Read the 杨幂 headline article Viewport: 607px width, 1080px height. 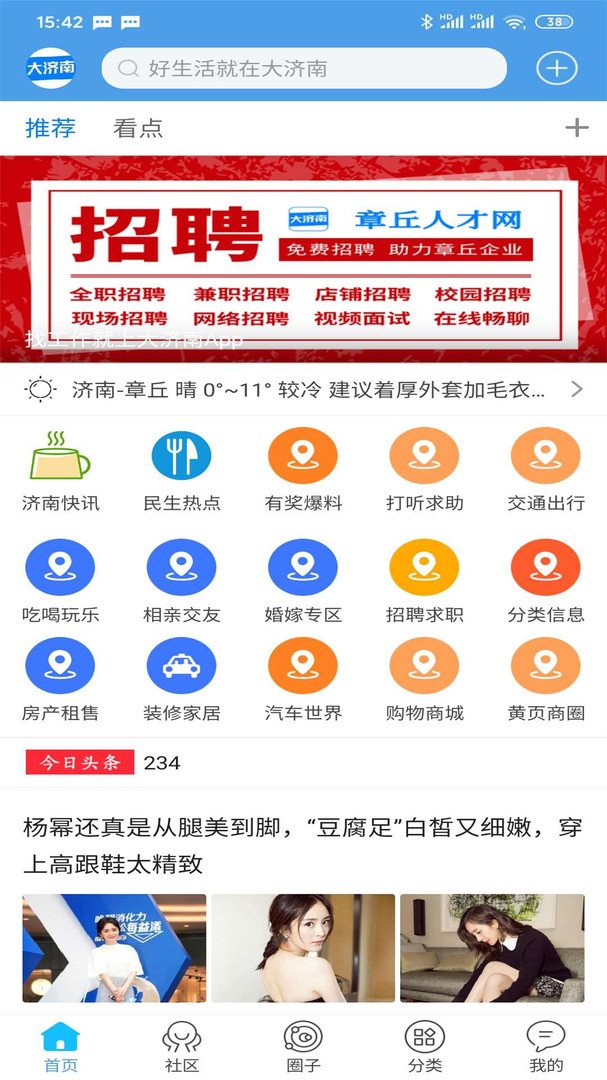(x=303, y=844)
